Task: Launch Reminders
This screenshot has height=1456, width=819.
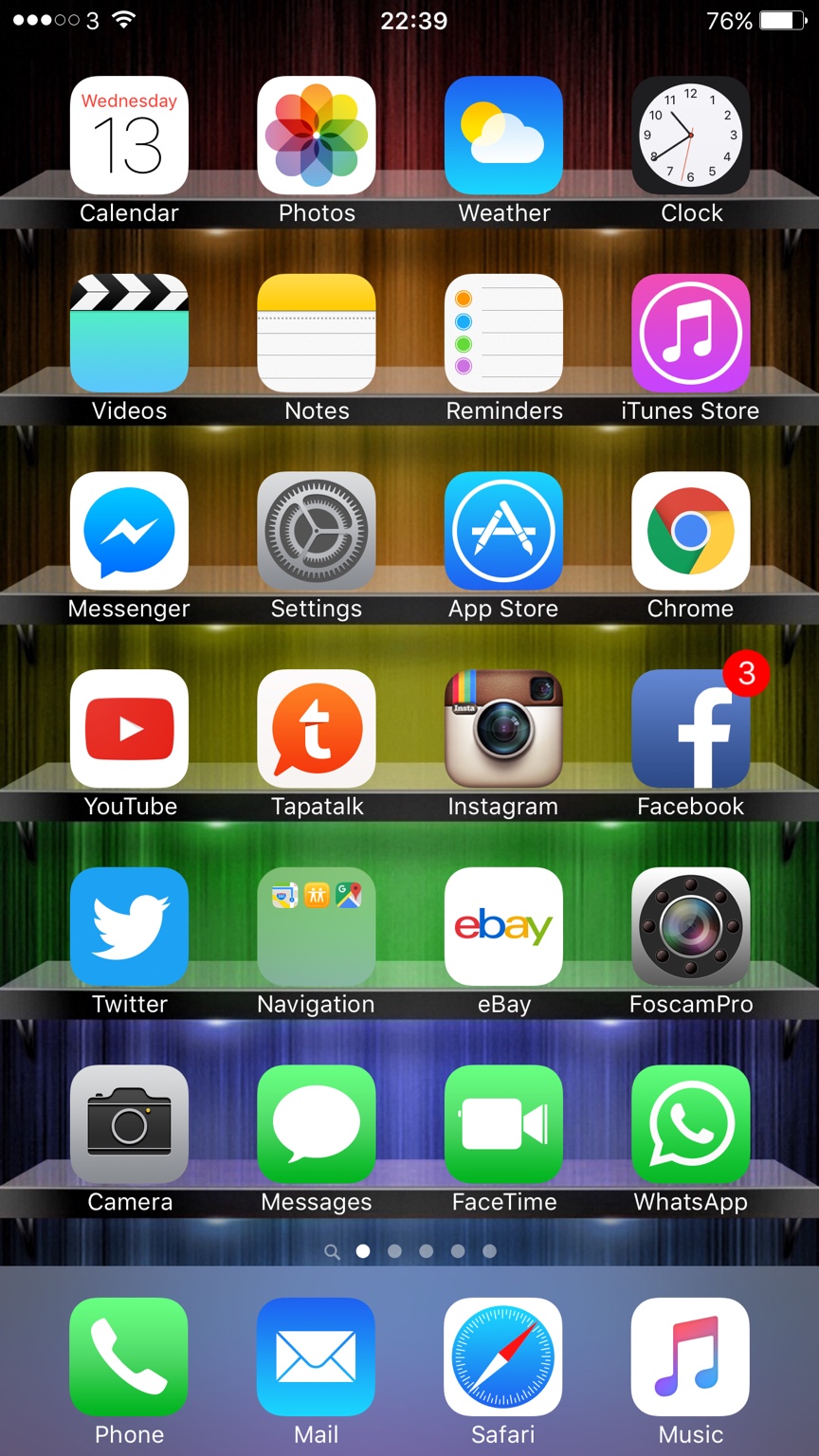Action: [x=503, y=333]
